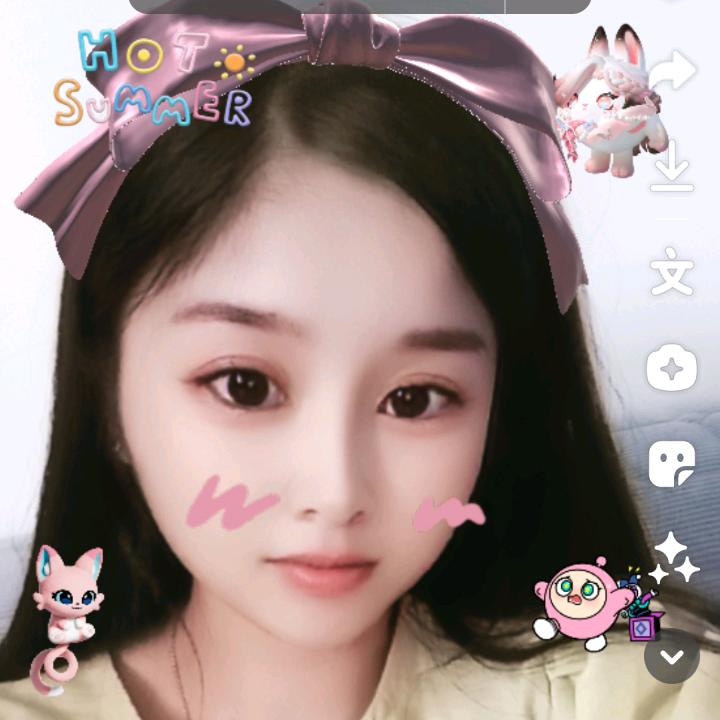Screen dimensions: 720x720
Task: Open the sticker picker
Action: 671,463
